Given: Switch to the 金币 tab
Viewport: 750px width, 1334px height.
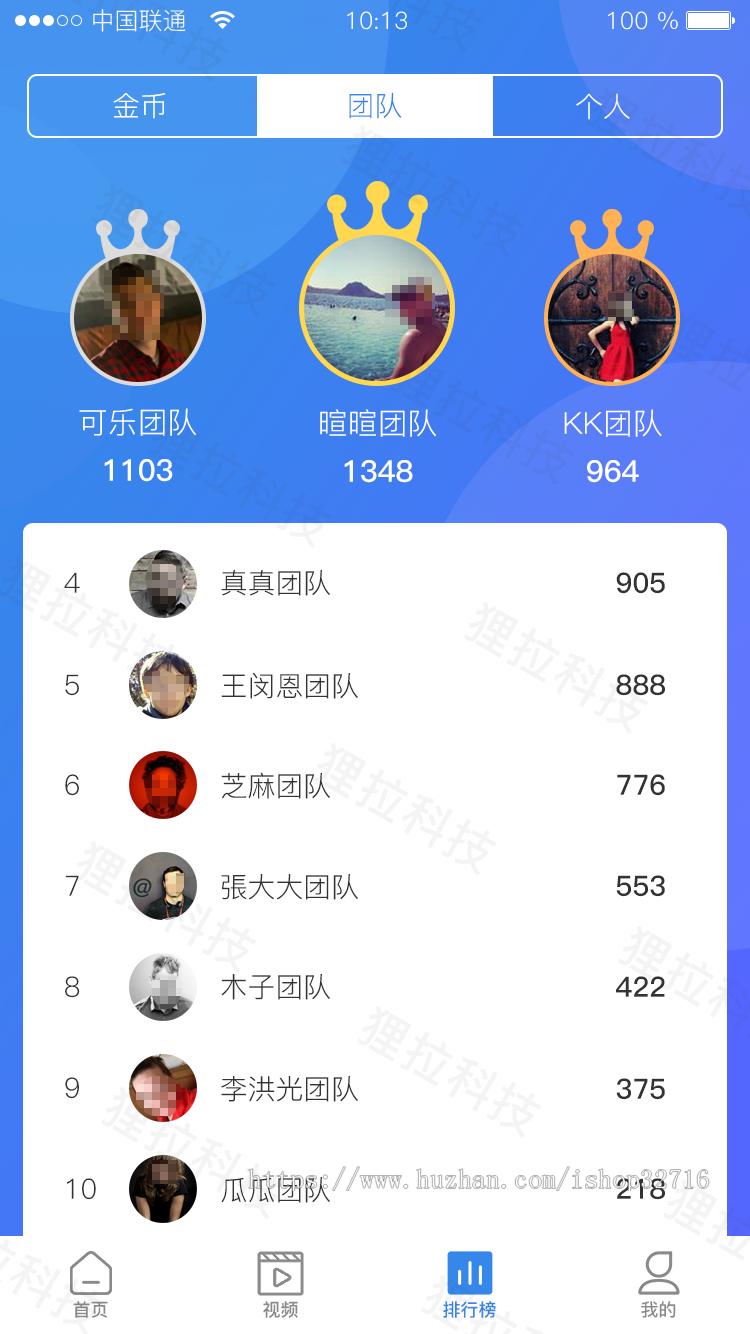Looking at the screenshot, I should tap(142, 105).
